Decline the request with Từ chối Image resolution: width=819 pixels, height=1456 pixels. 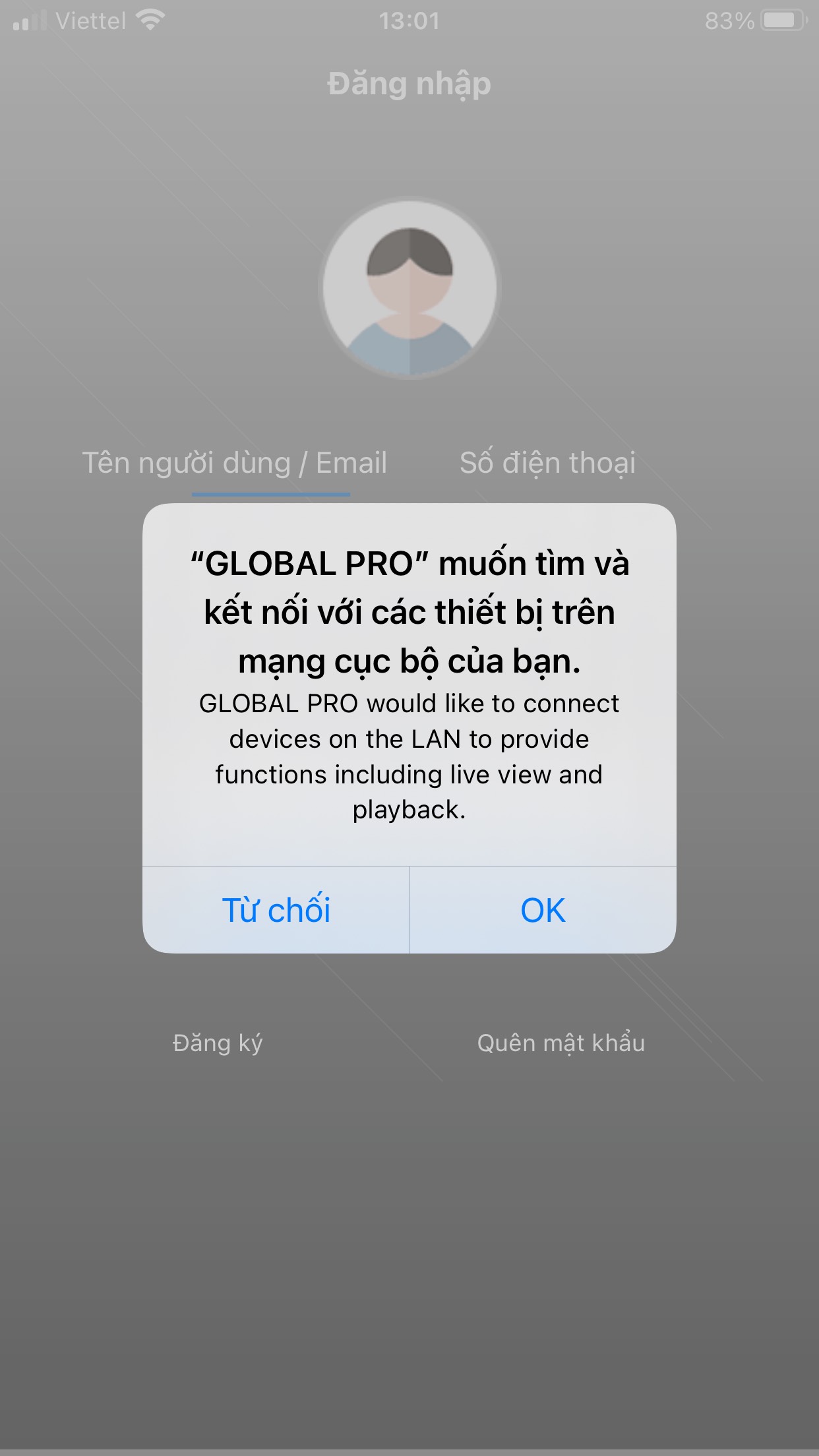(276, 910)
